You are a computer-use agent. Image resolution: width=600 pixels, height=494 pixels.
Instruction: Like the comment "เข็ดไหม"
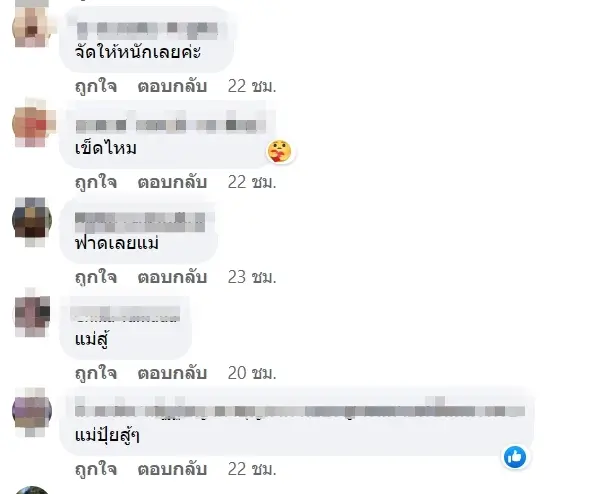tap(96, 182)
